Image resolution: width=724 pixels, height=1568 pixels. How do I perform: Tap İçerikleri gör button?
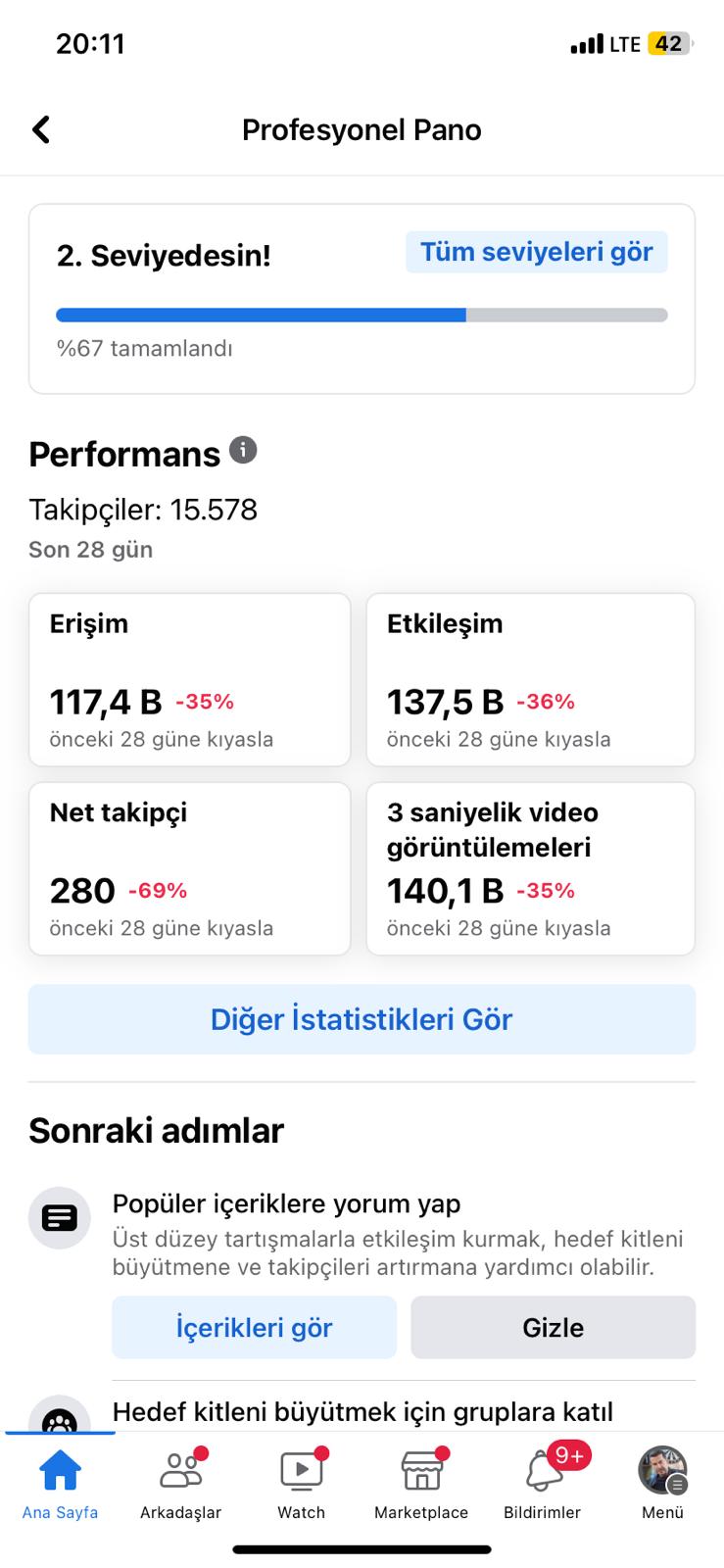254,1327
